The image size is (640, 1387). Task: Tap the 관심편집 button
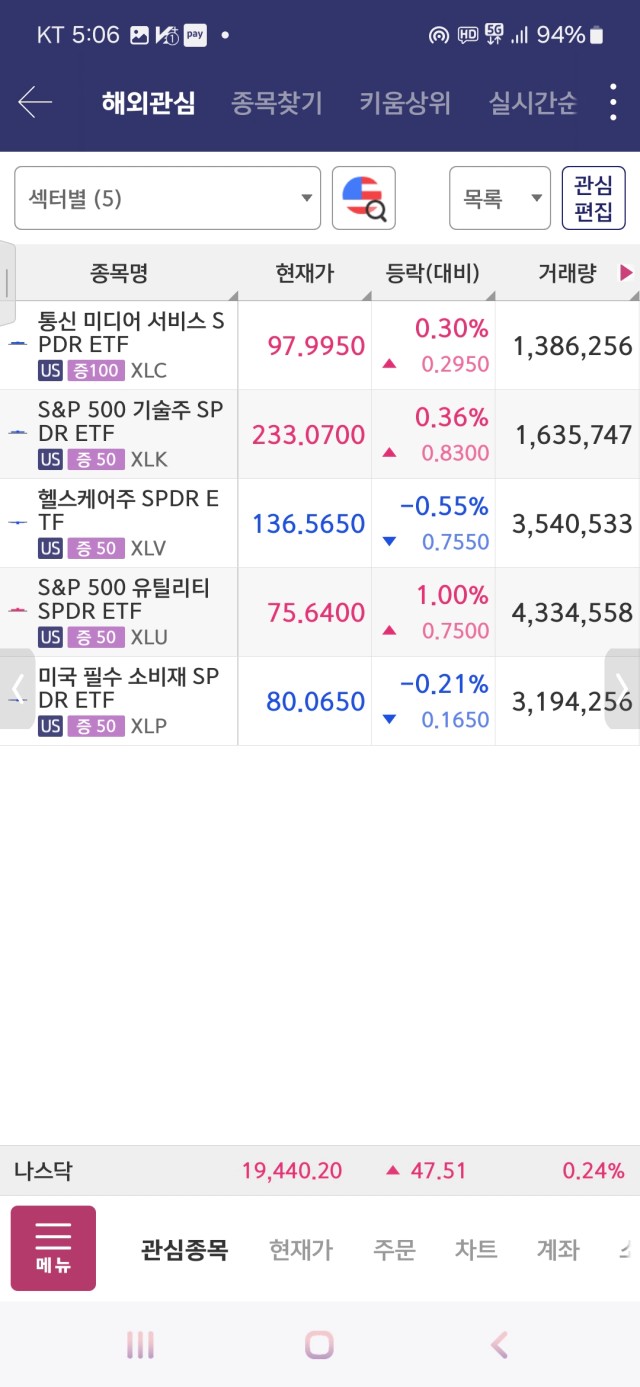click(x=594, y=198)
